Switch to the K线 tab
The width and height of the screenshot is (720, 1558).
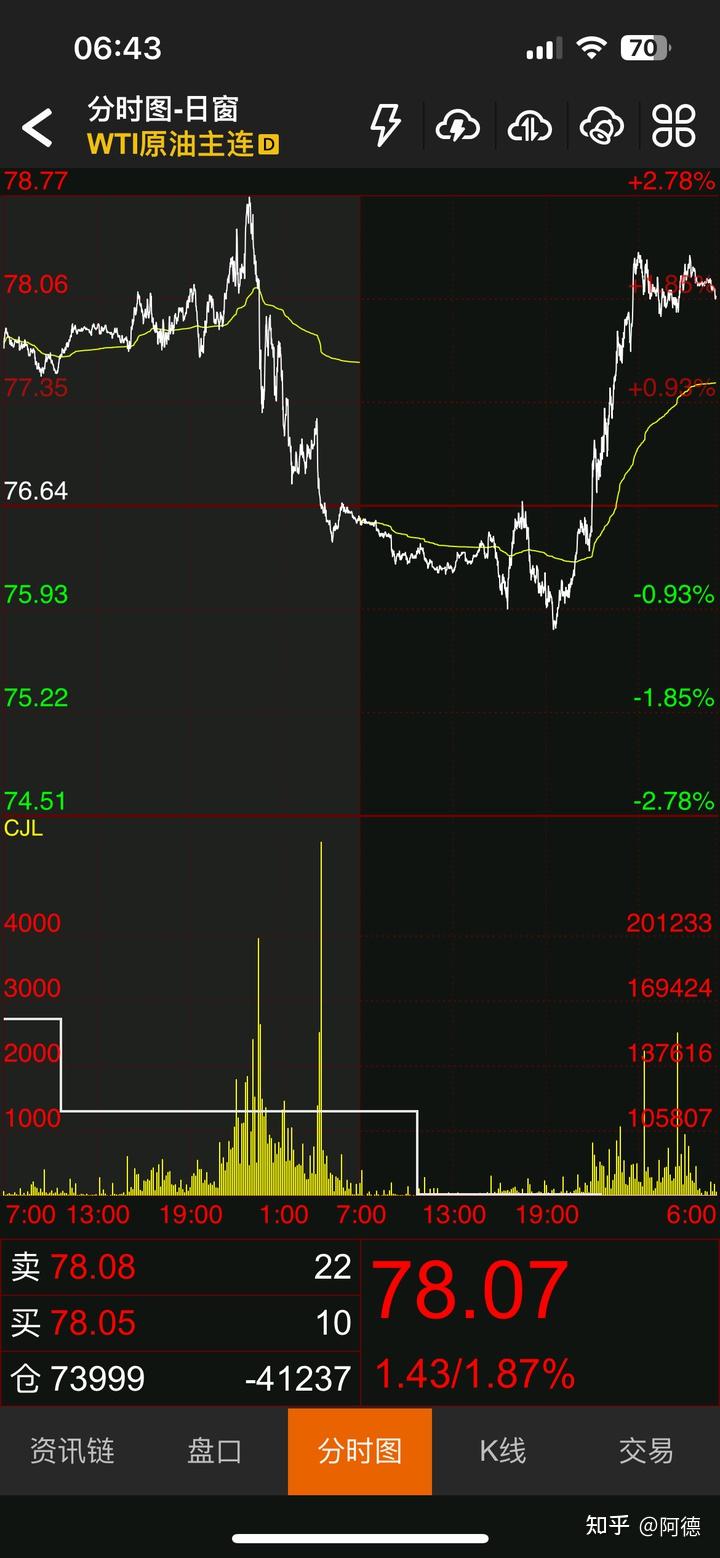pyautogui.click(x=503, y=1451)
